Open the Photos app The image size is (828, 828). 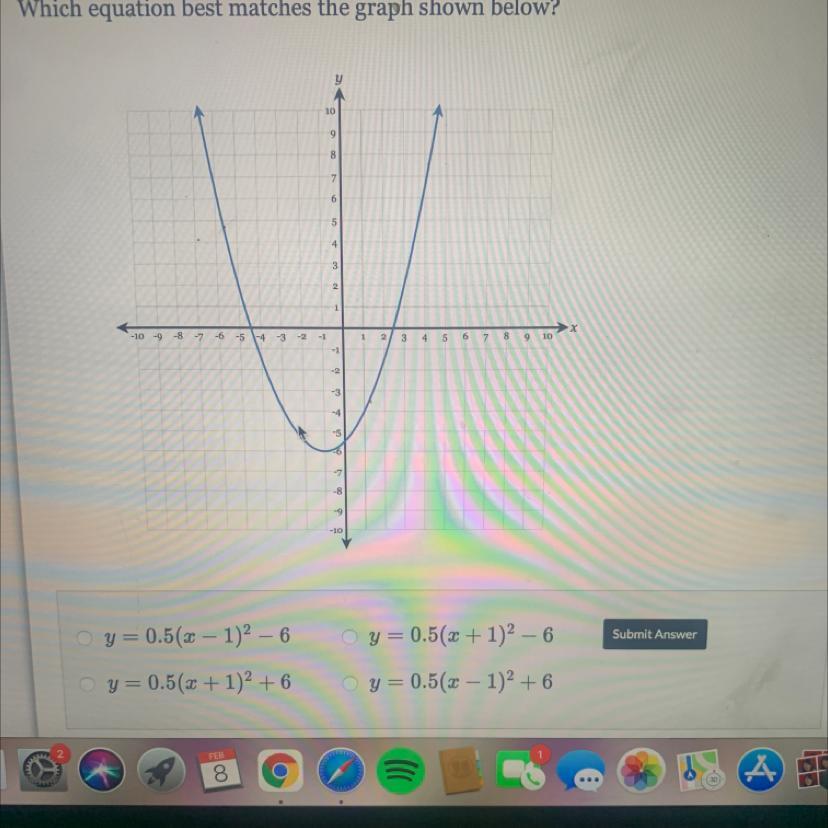(x=643, y=771)
